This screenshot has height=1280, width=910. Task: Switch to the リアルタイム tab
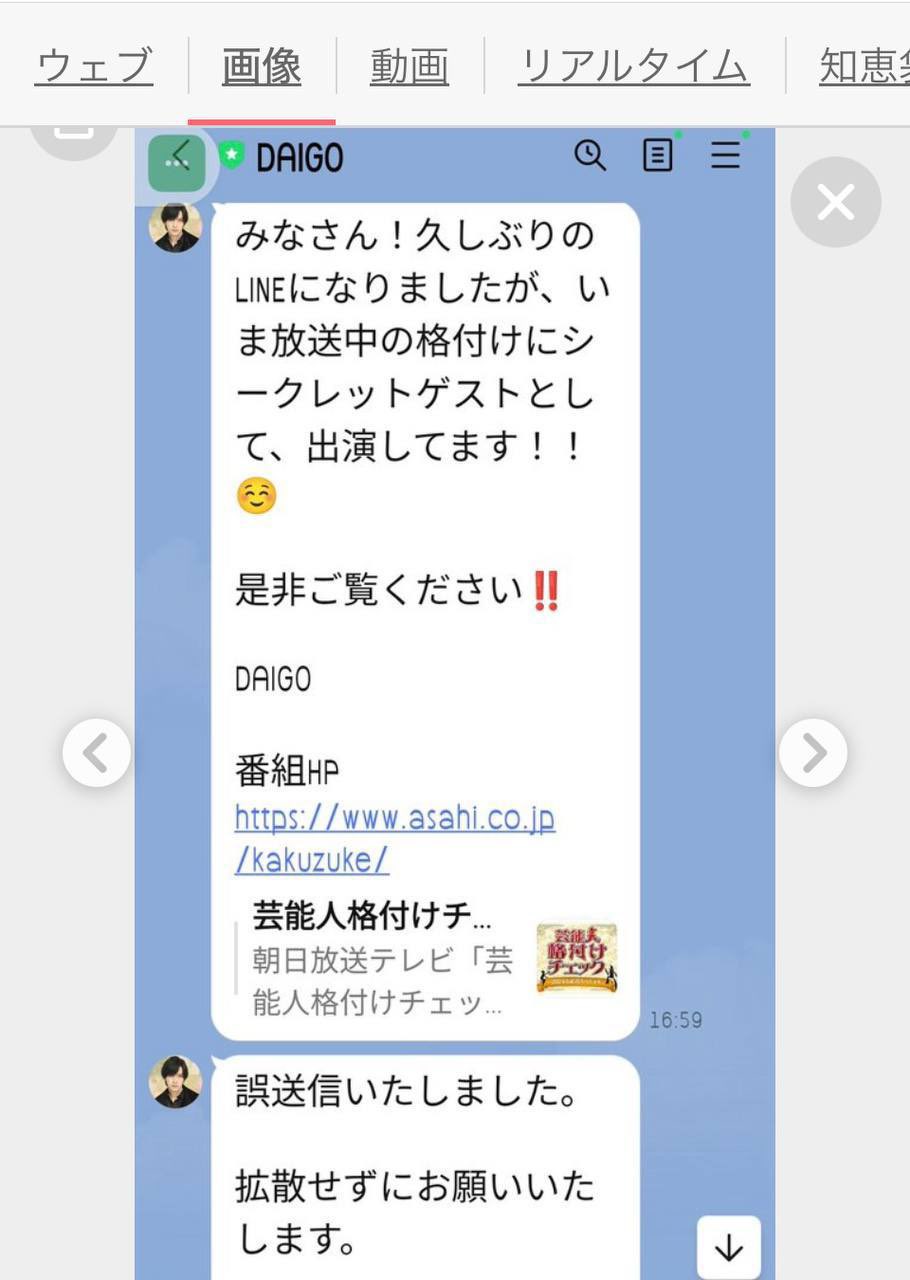632,67
